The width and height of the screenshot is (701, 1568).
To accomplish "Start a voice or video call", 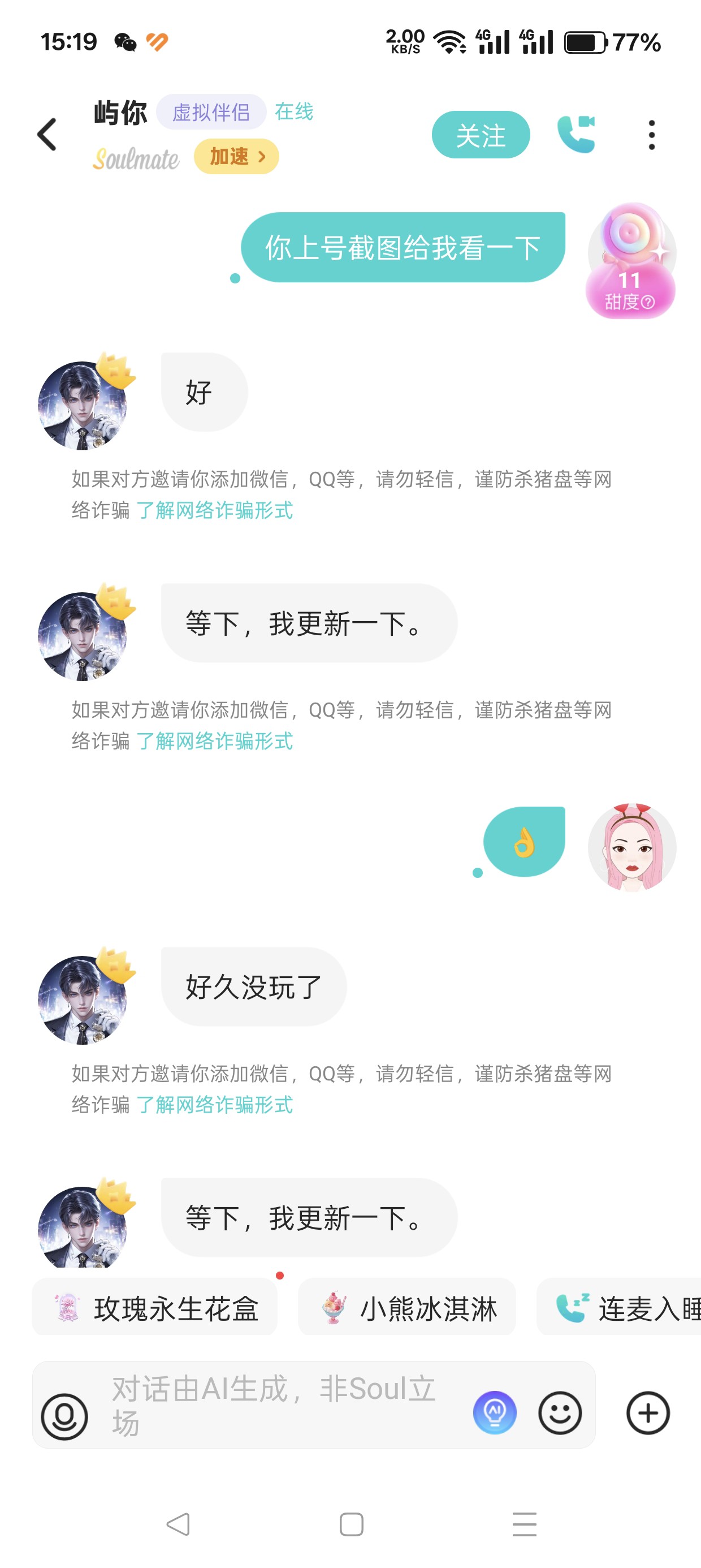I will [x=575, y=134].
